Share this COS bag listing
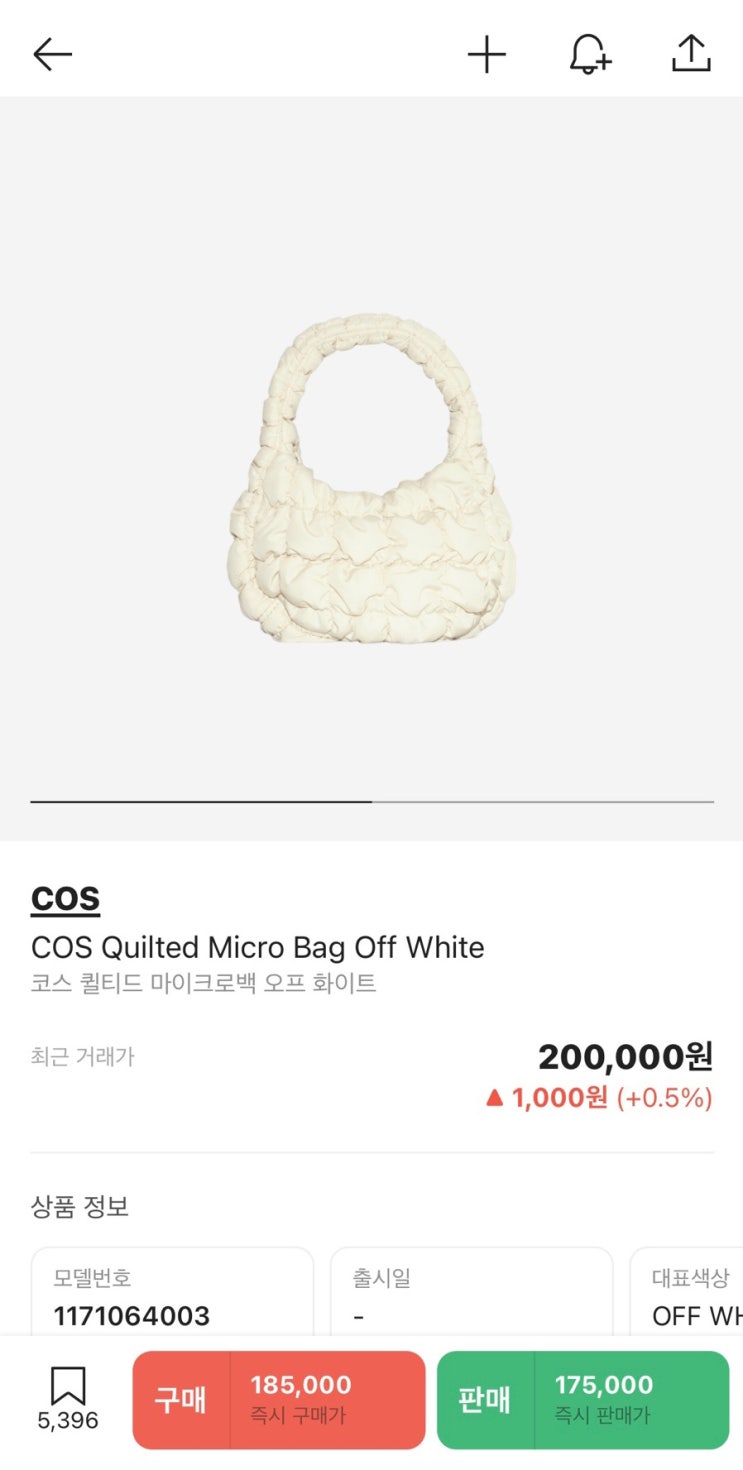This screenshot has width=743, height=1470. tap(691, 54)
